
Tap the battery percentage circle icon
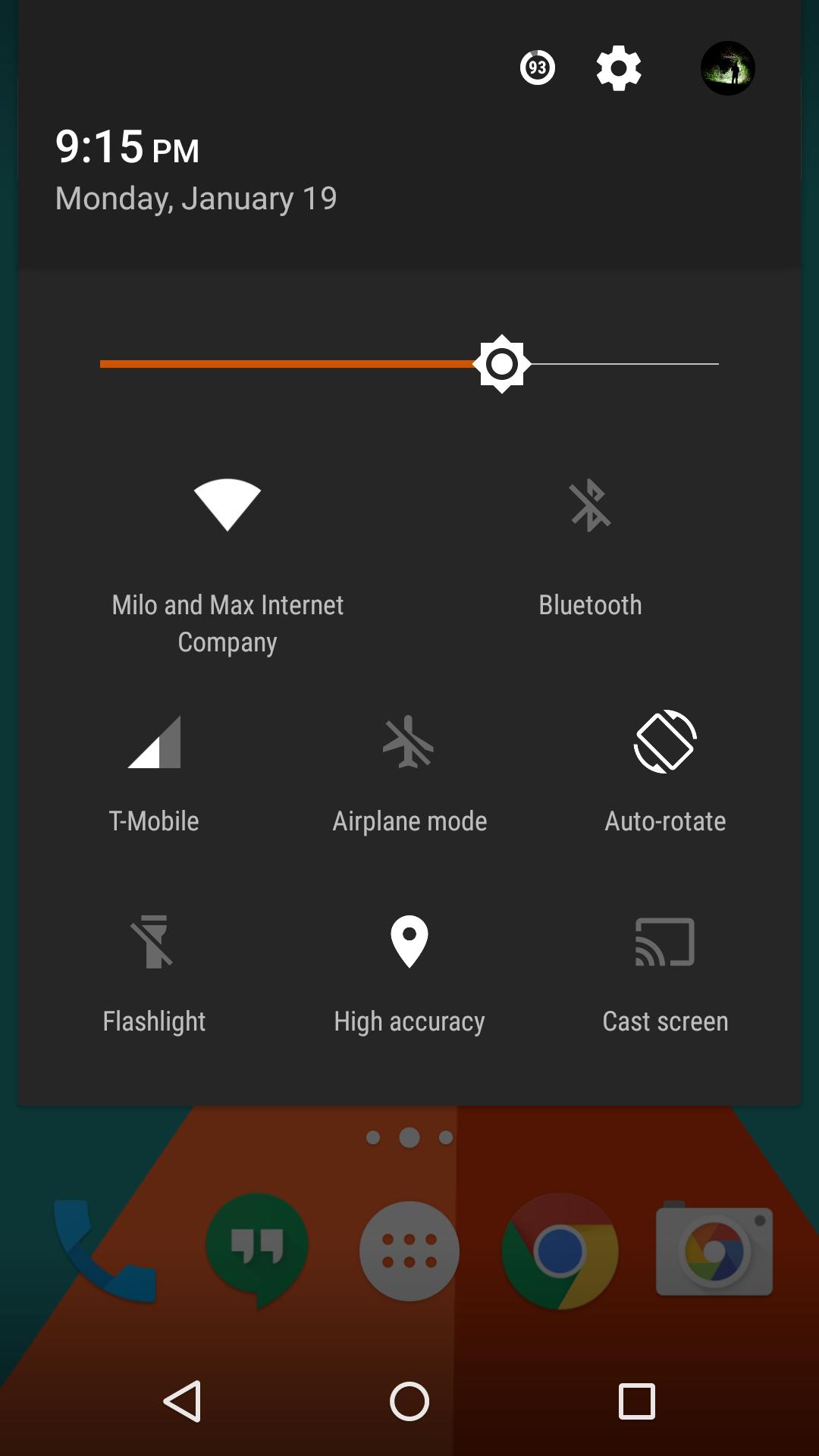coord(537,68)
